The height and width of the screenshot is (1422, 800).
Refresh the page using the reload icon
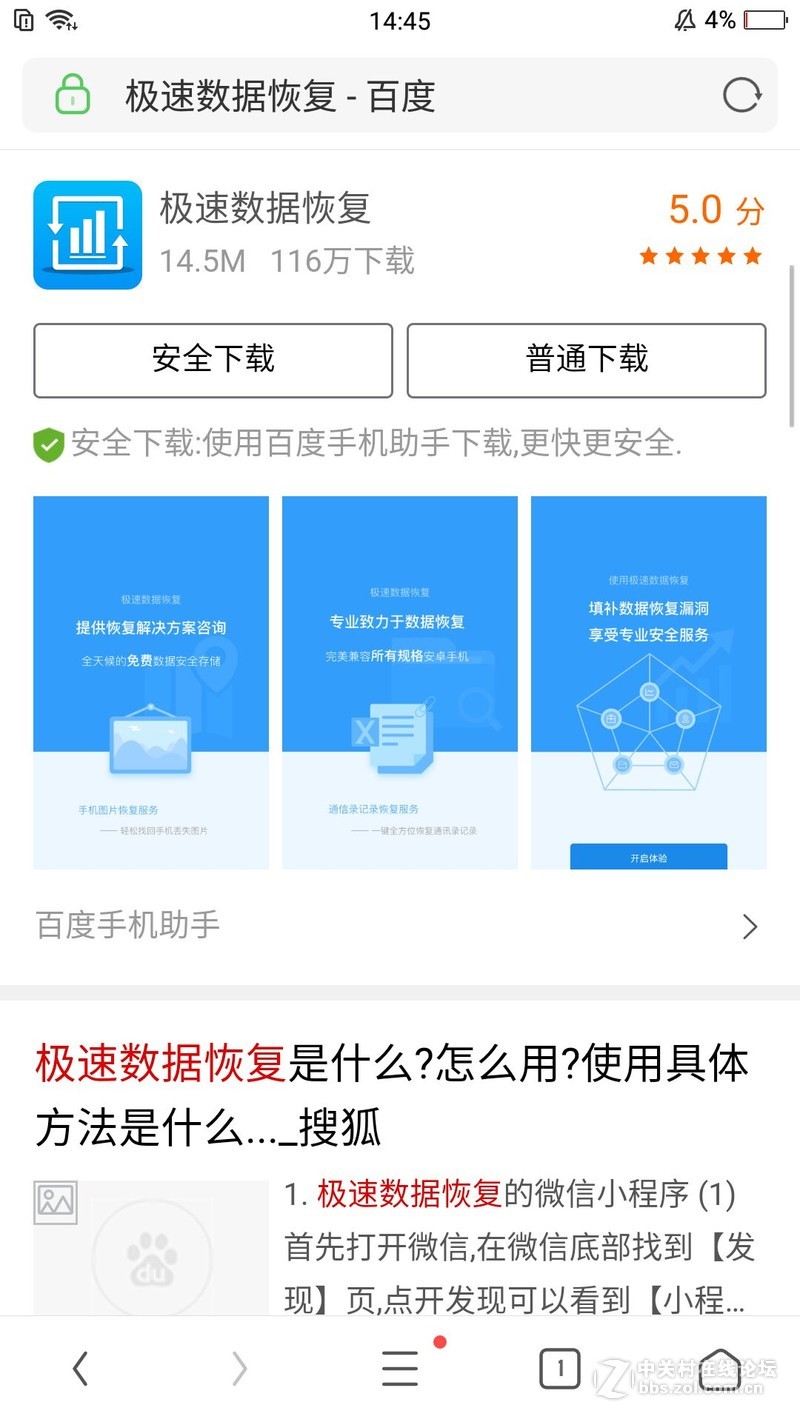point(742,96)
